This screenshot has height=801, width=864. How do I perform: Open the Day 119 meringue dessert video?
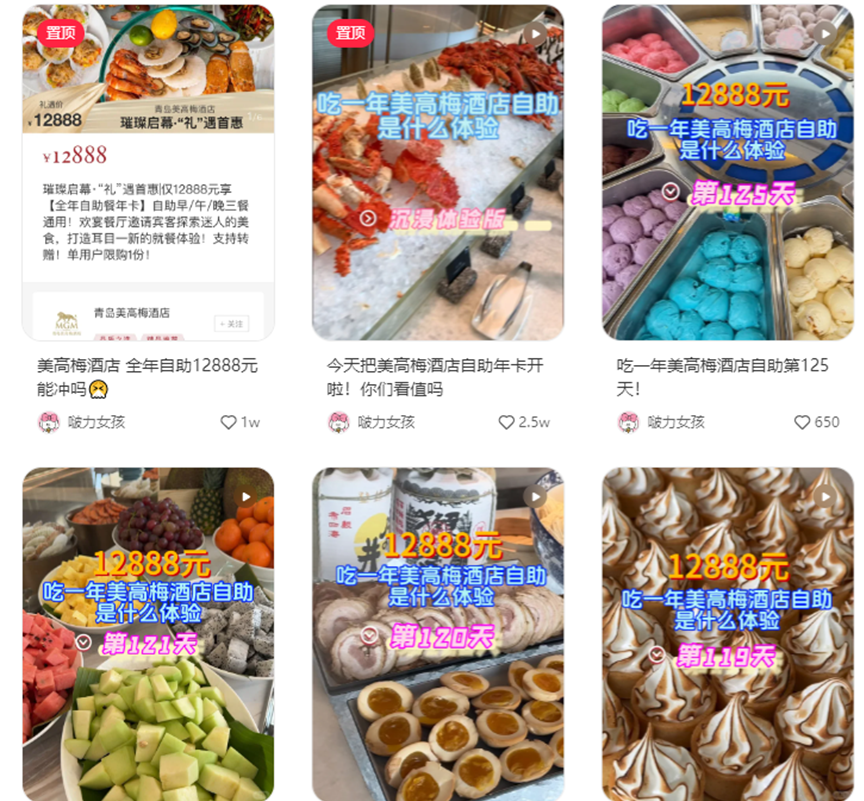pyautogui.click(x=727, y=634)
